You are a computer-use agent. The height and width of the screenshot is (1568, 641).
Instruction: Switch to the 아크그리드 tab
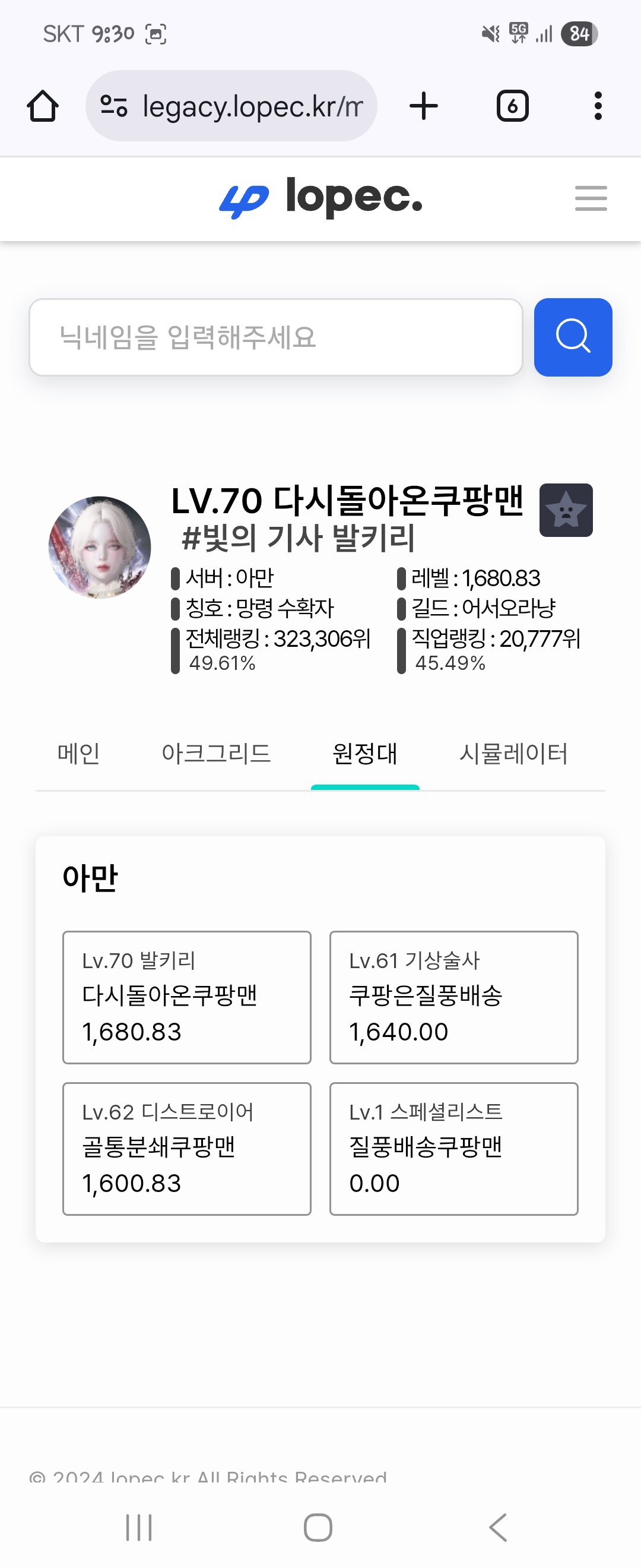pyautogui.click(x=216, y=754)
